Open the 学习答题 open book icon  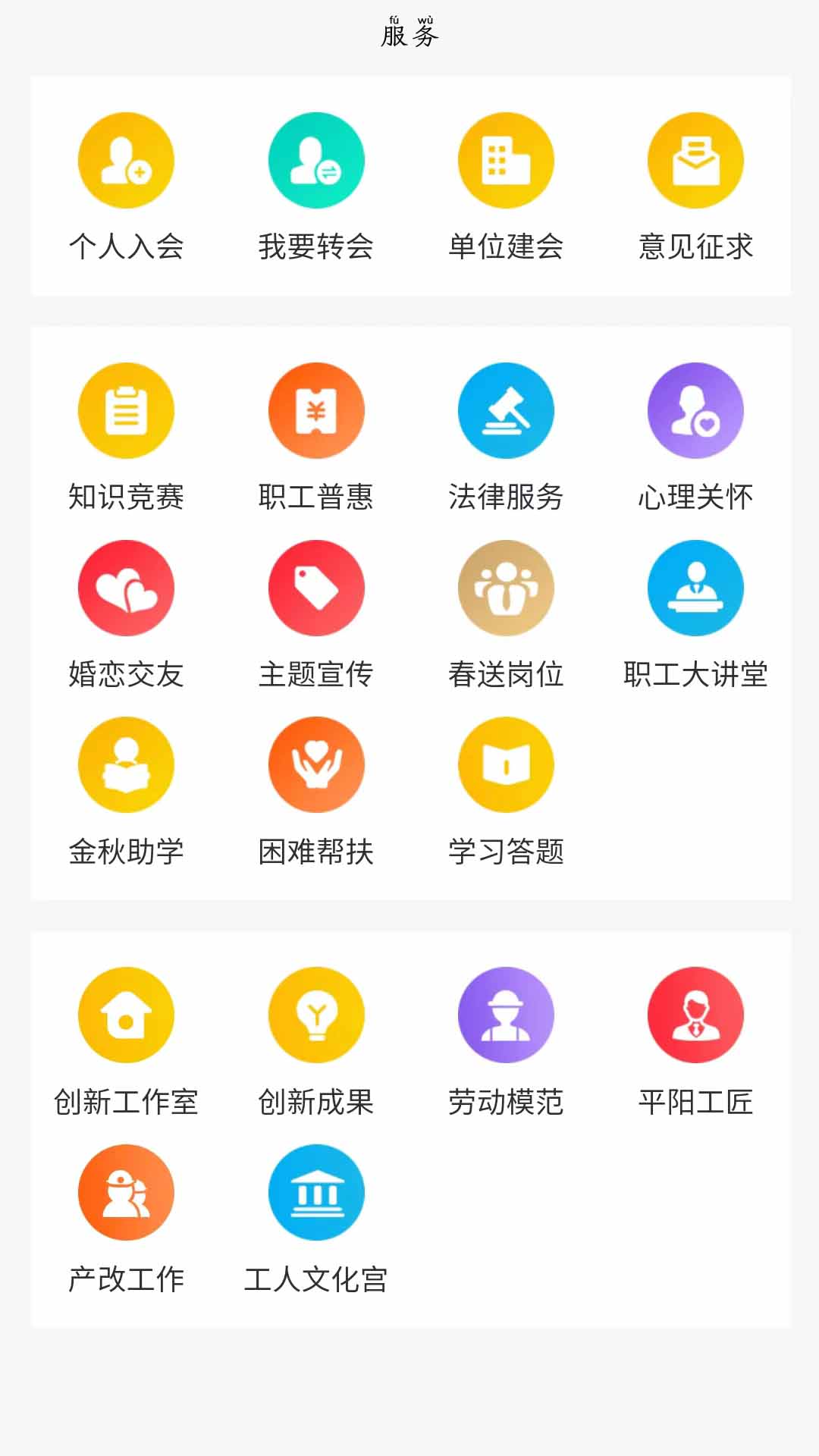point(507,764)
